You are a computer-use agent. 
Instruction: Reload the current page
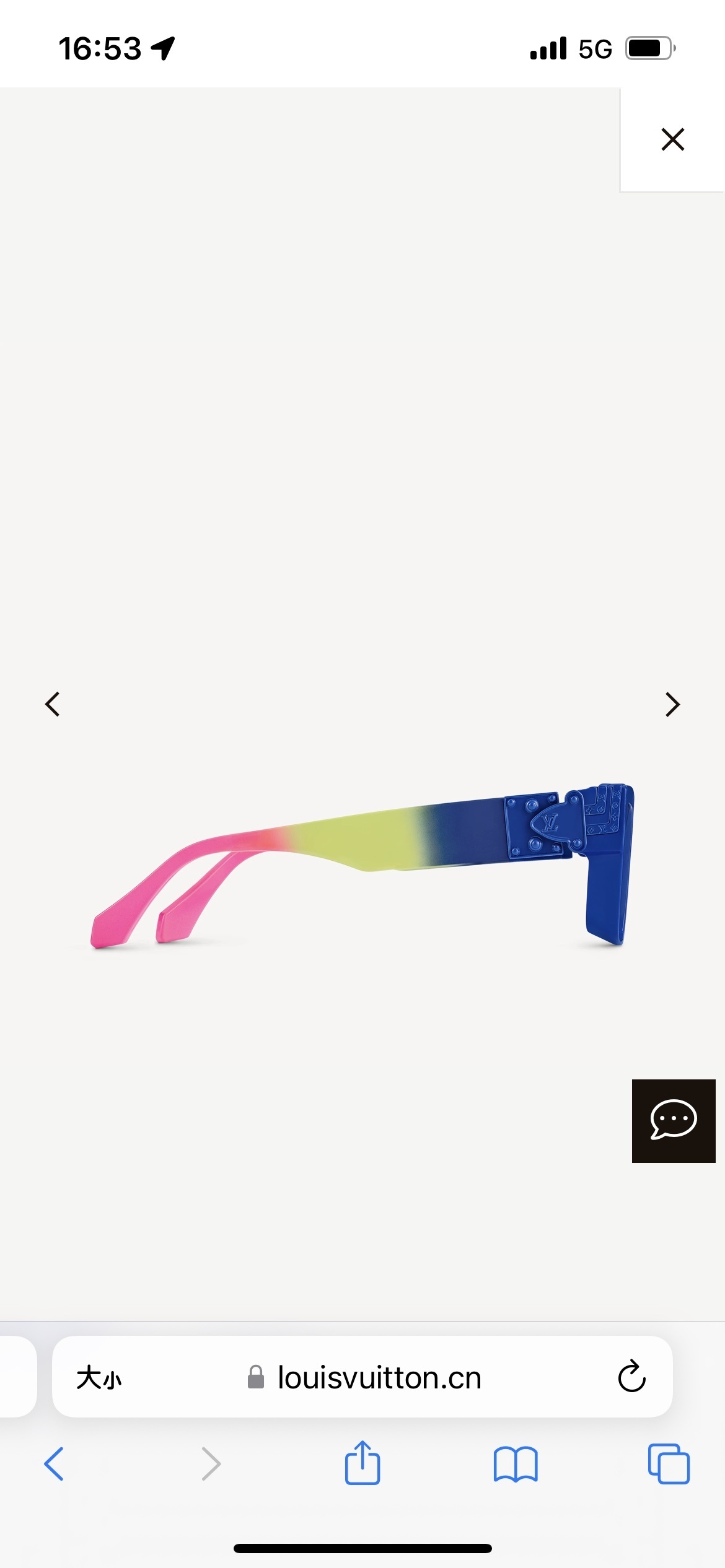tap(631, 1377)
